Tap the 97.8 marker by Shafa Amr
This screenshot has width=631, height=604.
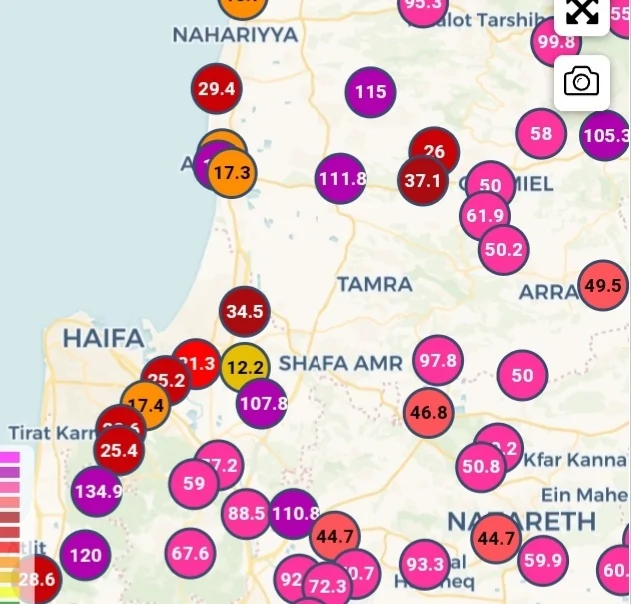[438, 360]
